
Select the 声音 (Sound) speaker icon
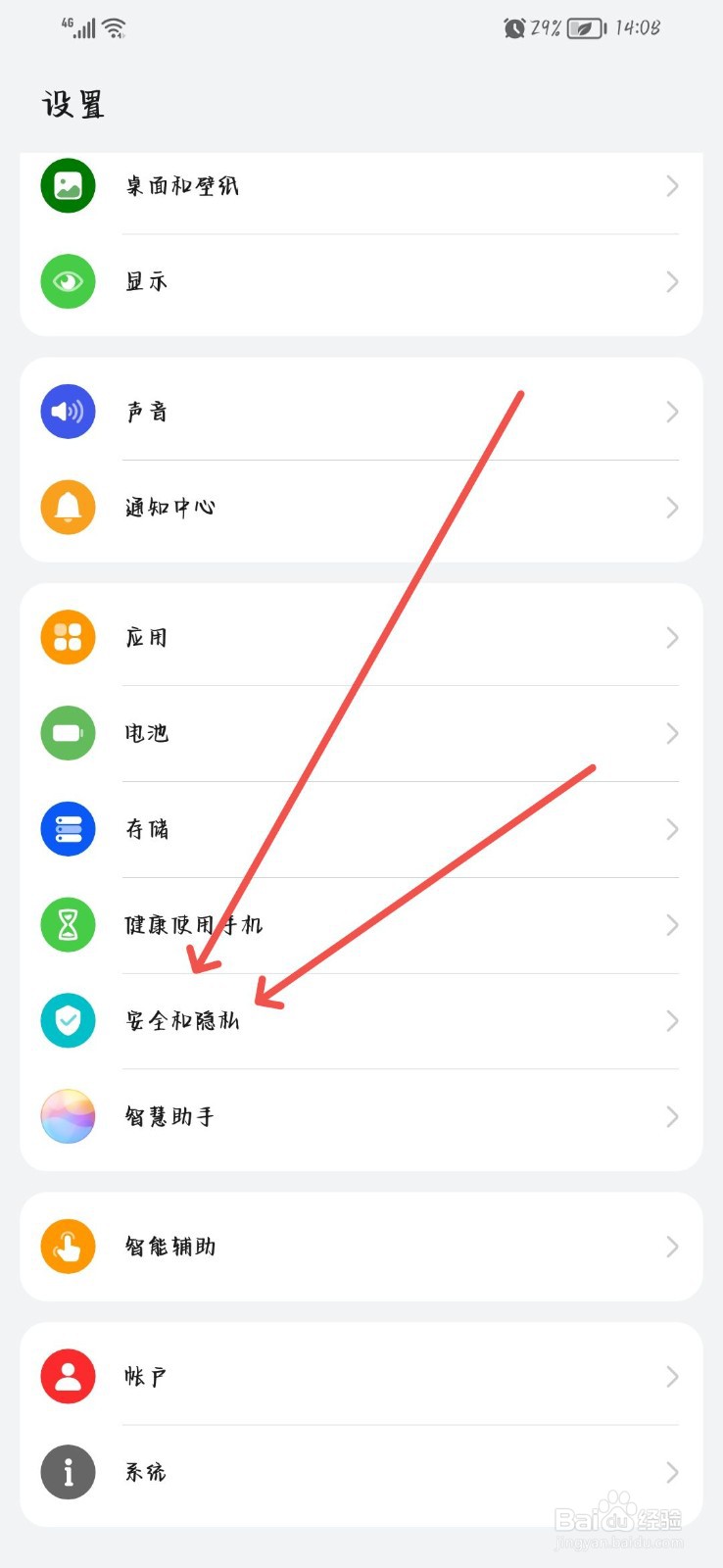point(67,411)
